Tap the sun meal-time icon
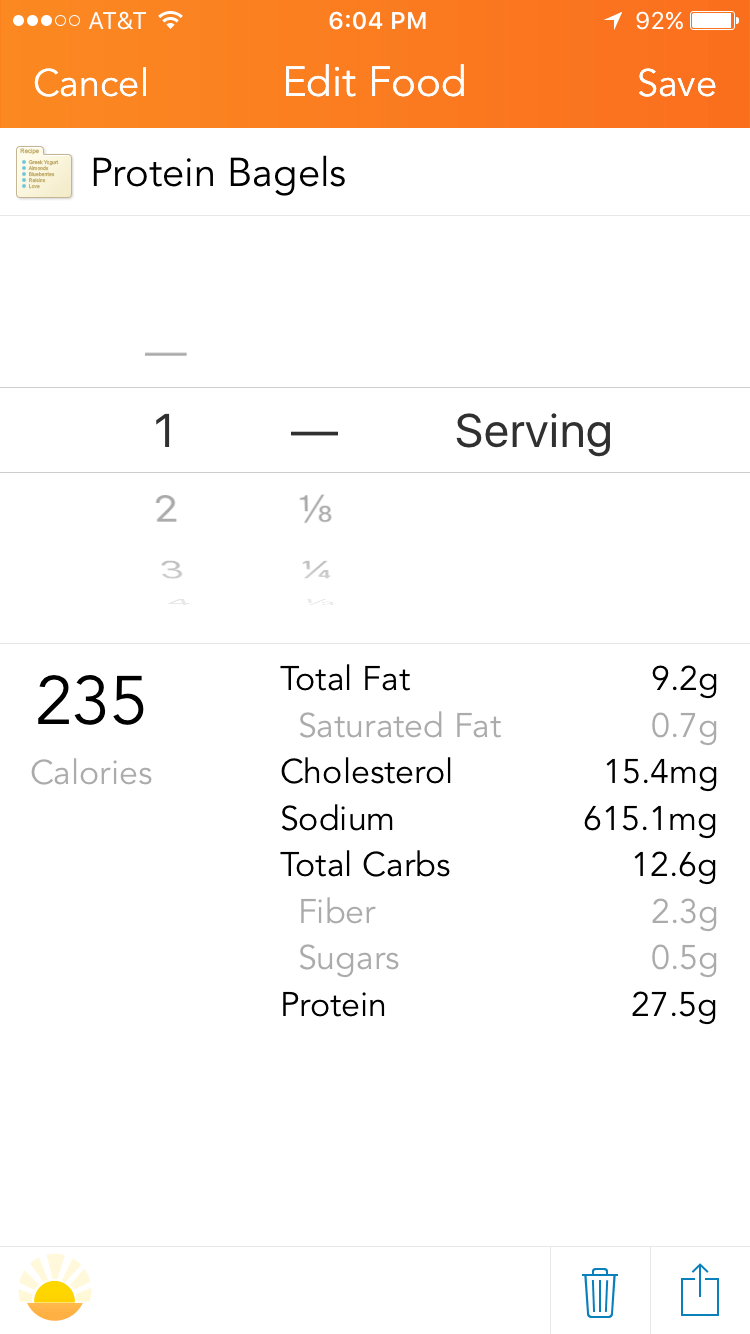 (55, 1289)
